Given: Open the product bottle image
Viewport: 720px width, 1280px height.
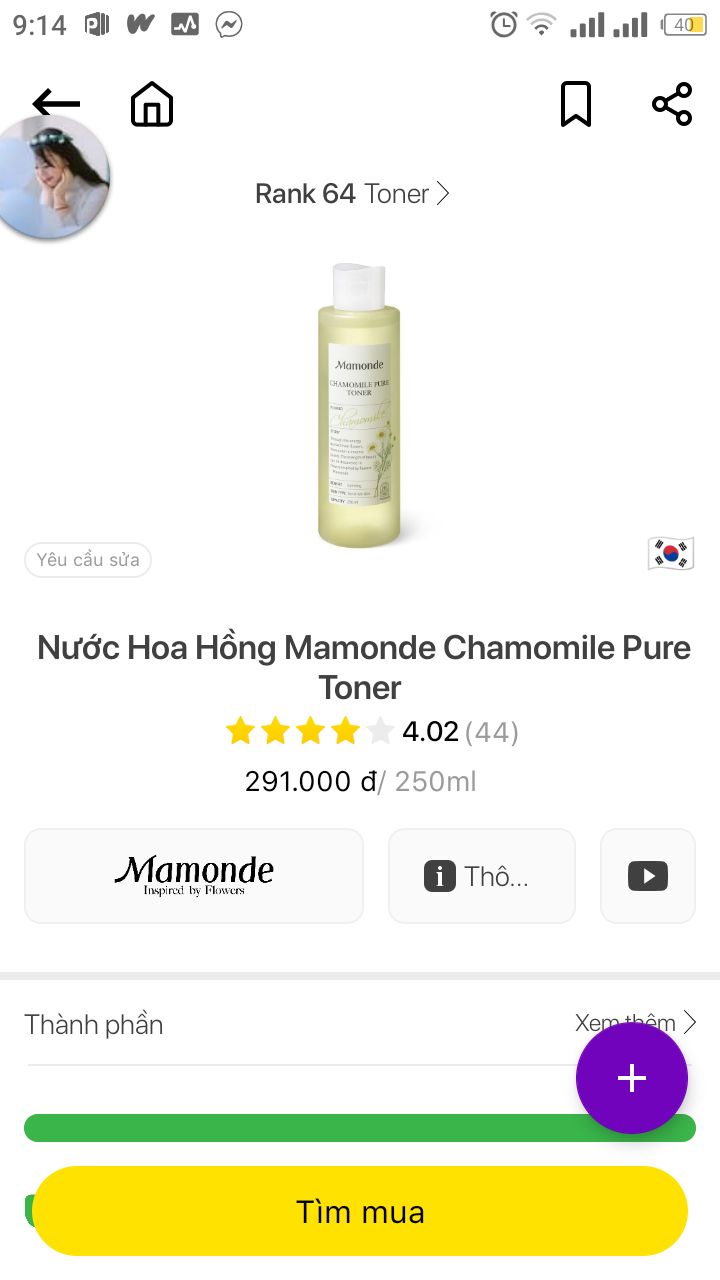Looking at the screenshot, I should pos(360,405).
